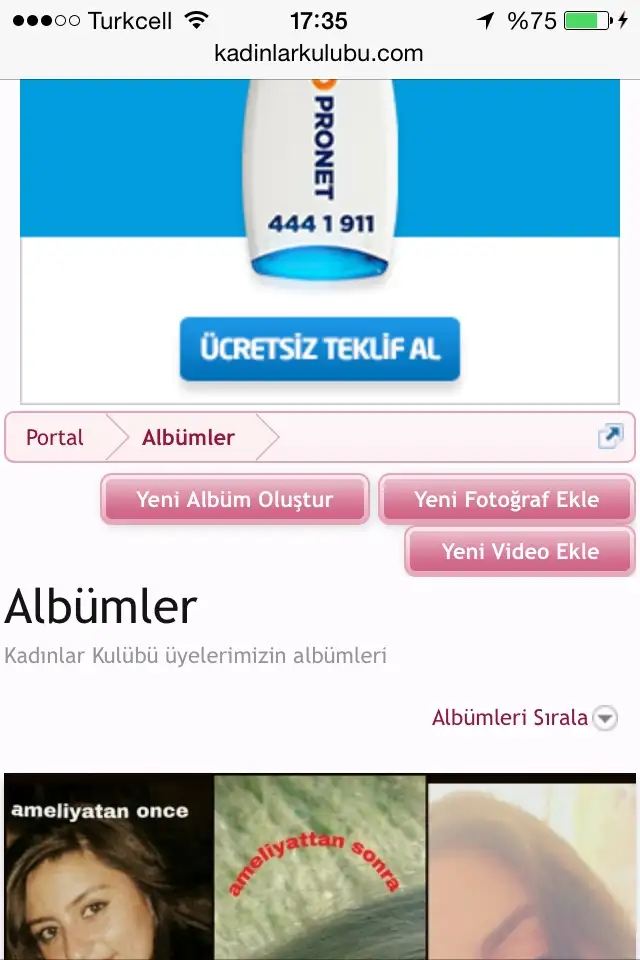
Task: Open the Albümler breadcrumb link
Action: pos(188,438)
